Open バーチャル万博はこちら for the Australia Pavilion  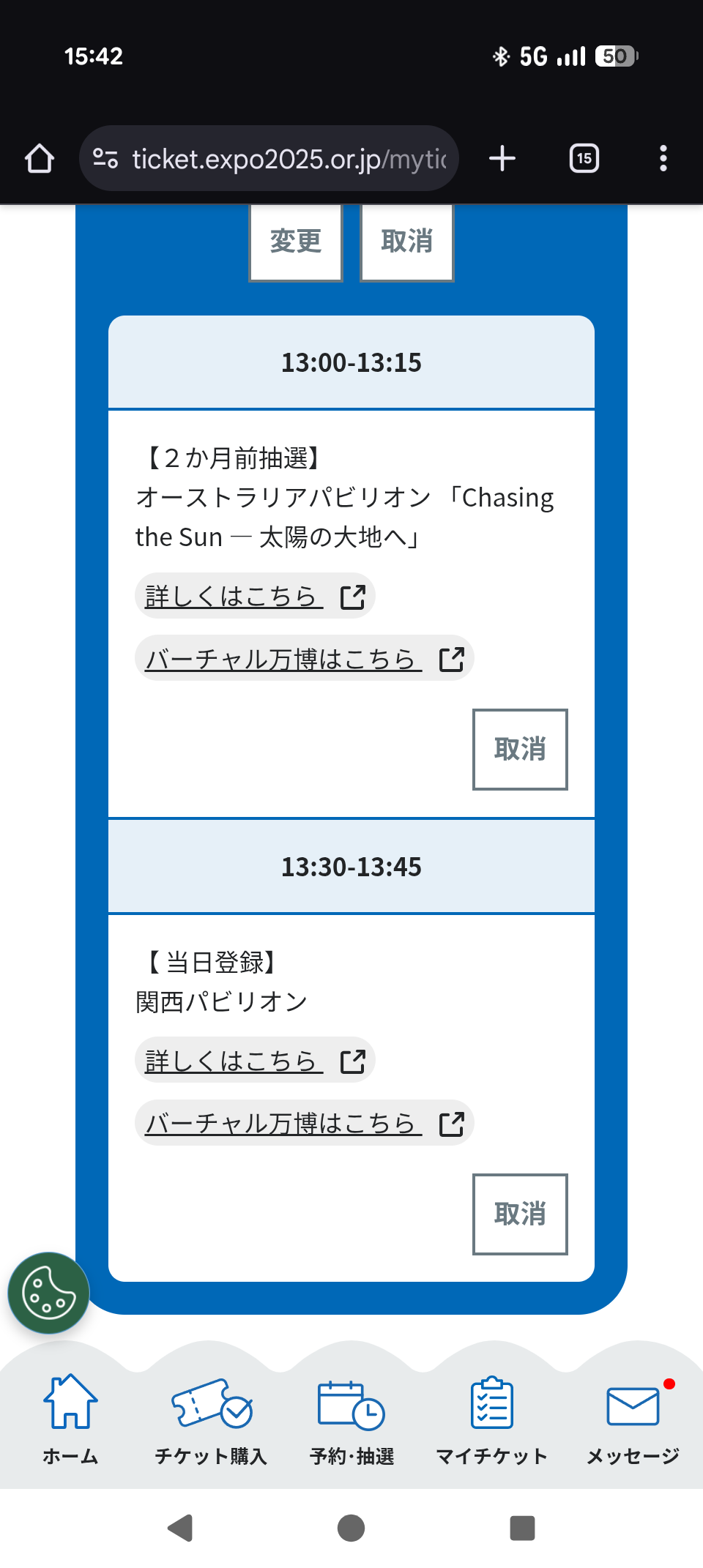(x=304, y=659)
